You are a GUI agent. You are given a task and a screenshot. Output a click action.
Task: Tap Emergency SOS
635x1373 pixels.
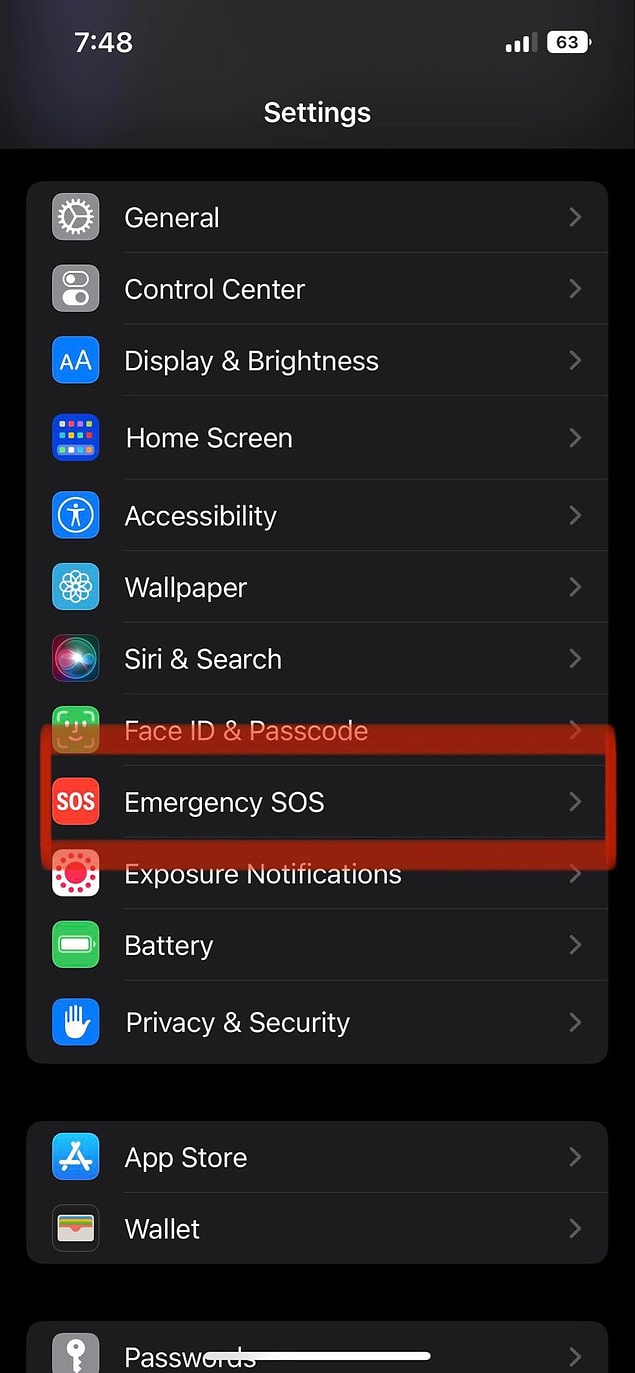[317, 802]
